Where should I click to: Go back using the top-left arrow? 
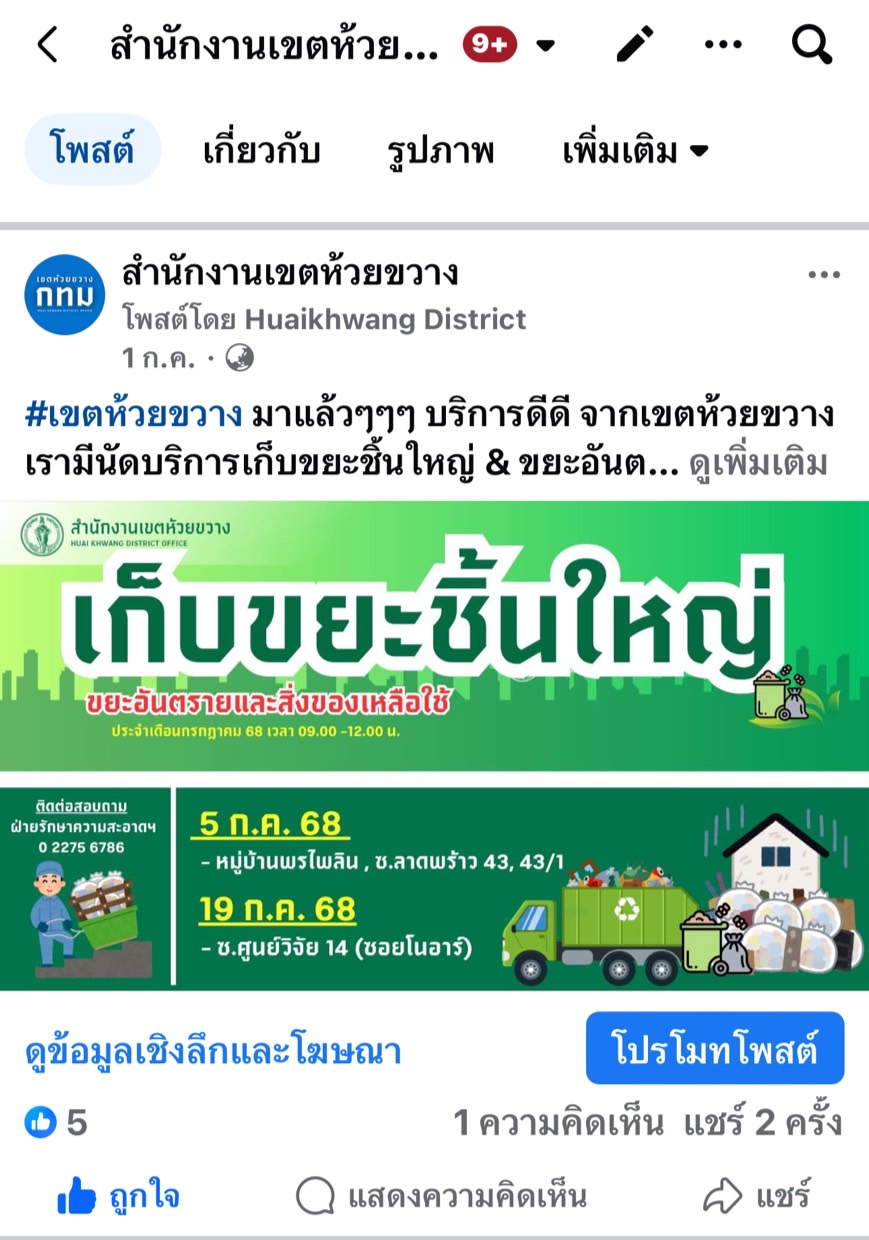pos(47,45)
